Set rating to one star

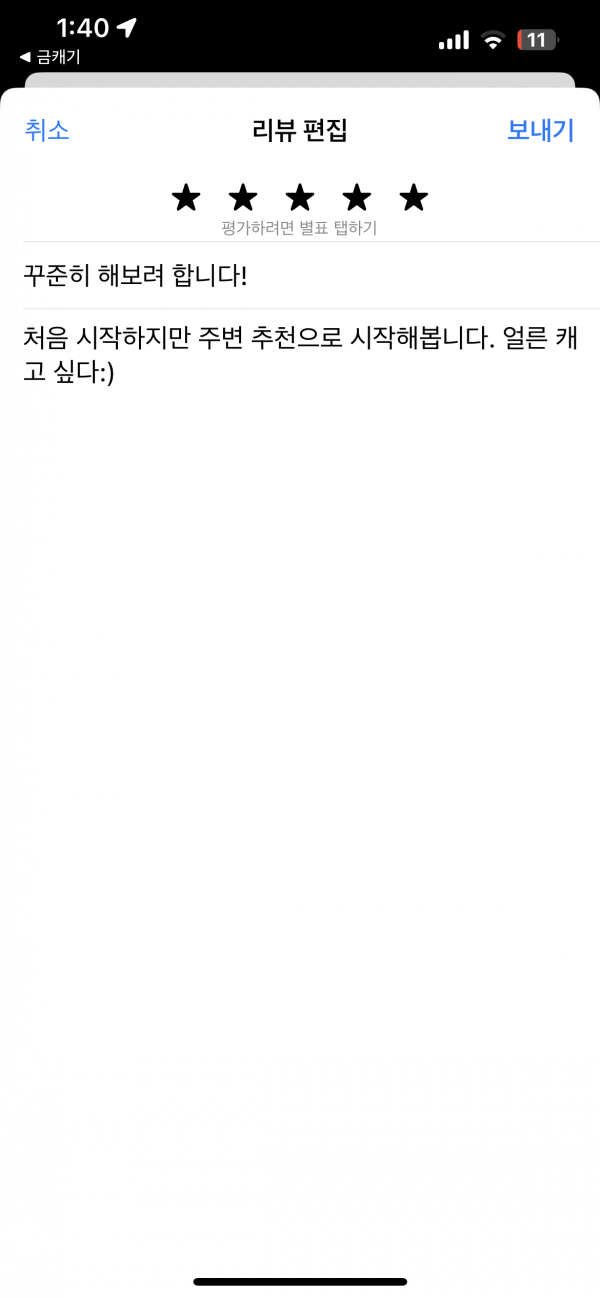(x=186, y=198)
